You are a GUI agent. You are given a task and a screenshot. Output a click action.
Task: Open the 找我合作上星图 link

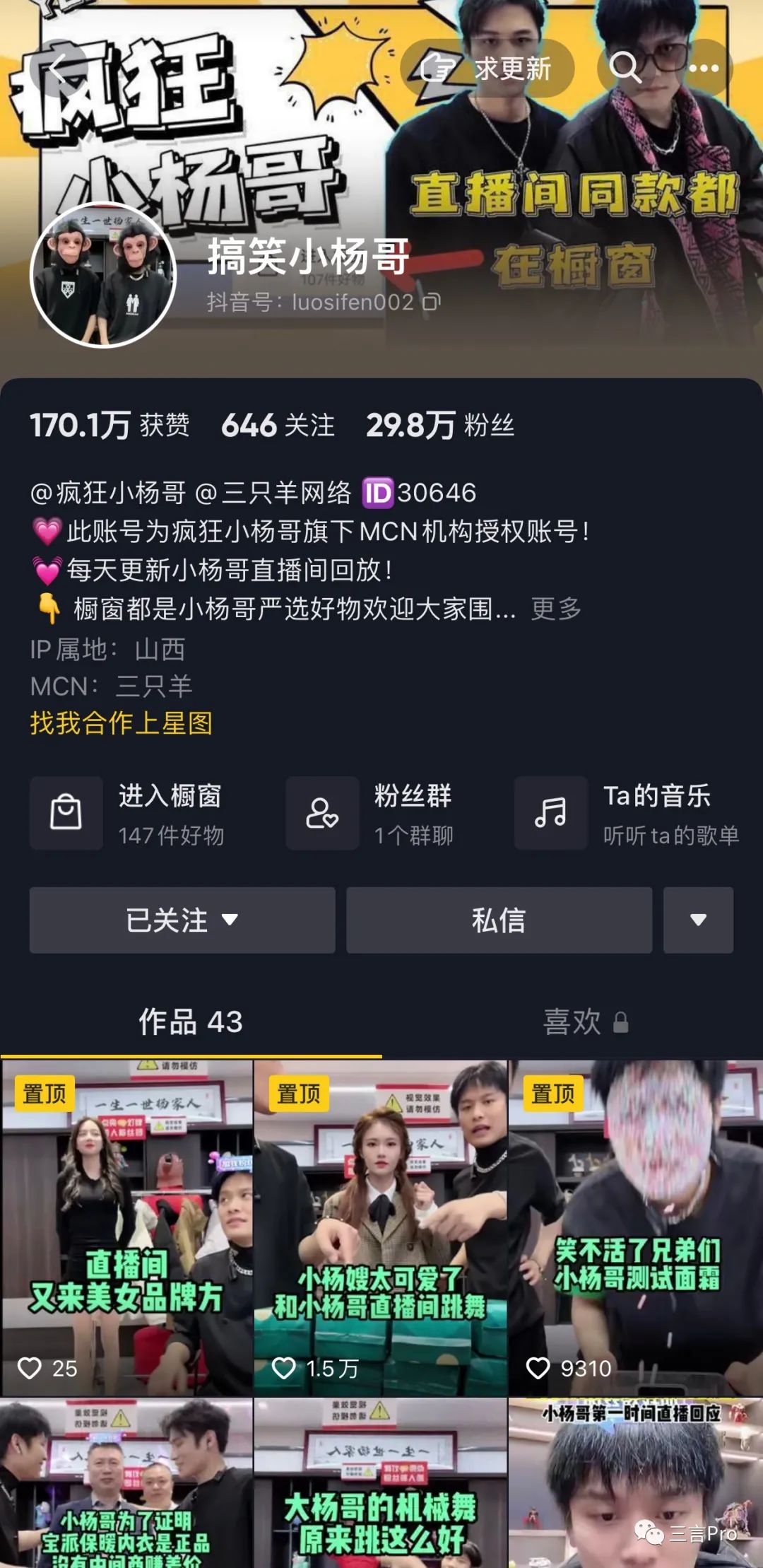(122, 723)
